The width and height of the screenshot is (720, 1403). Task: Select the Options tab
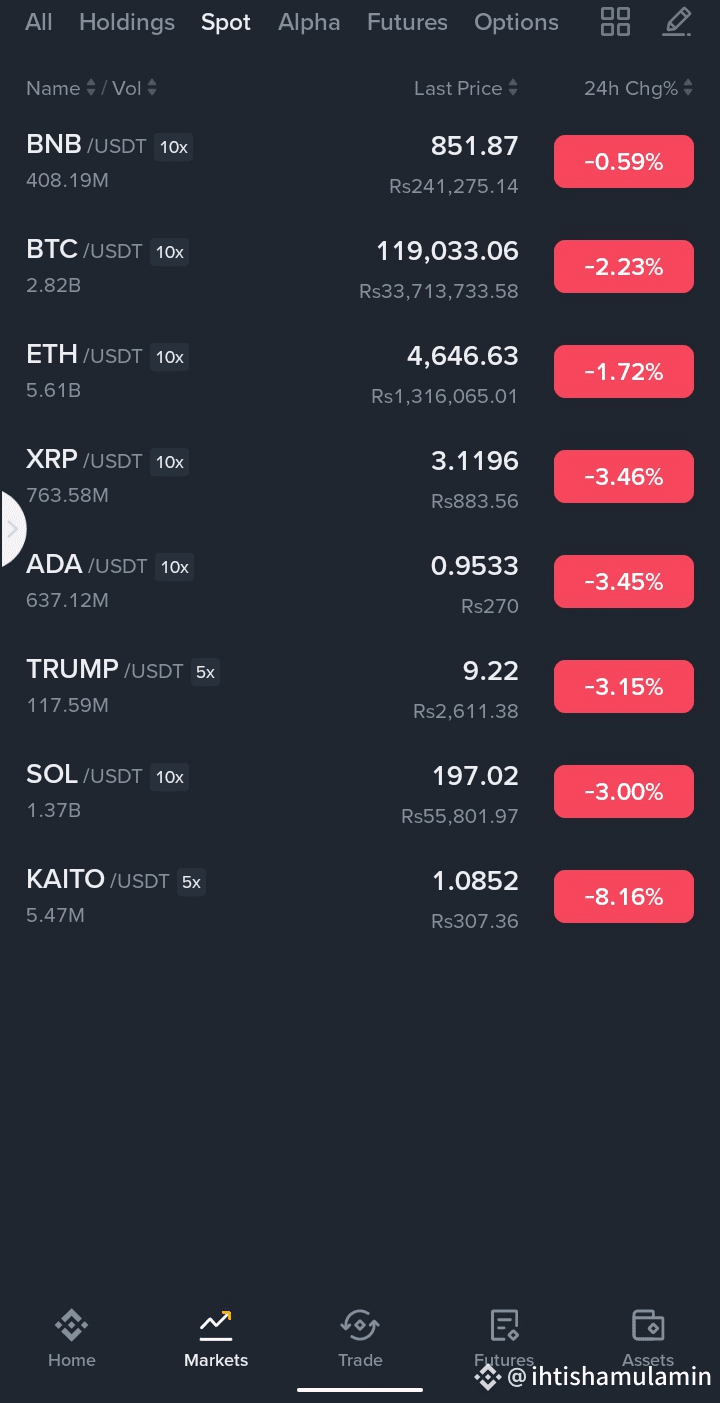coord(516,22)
